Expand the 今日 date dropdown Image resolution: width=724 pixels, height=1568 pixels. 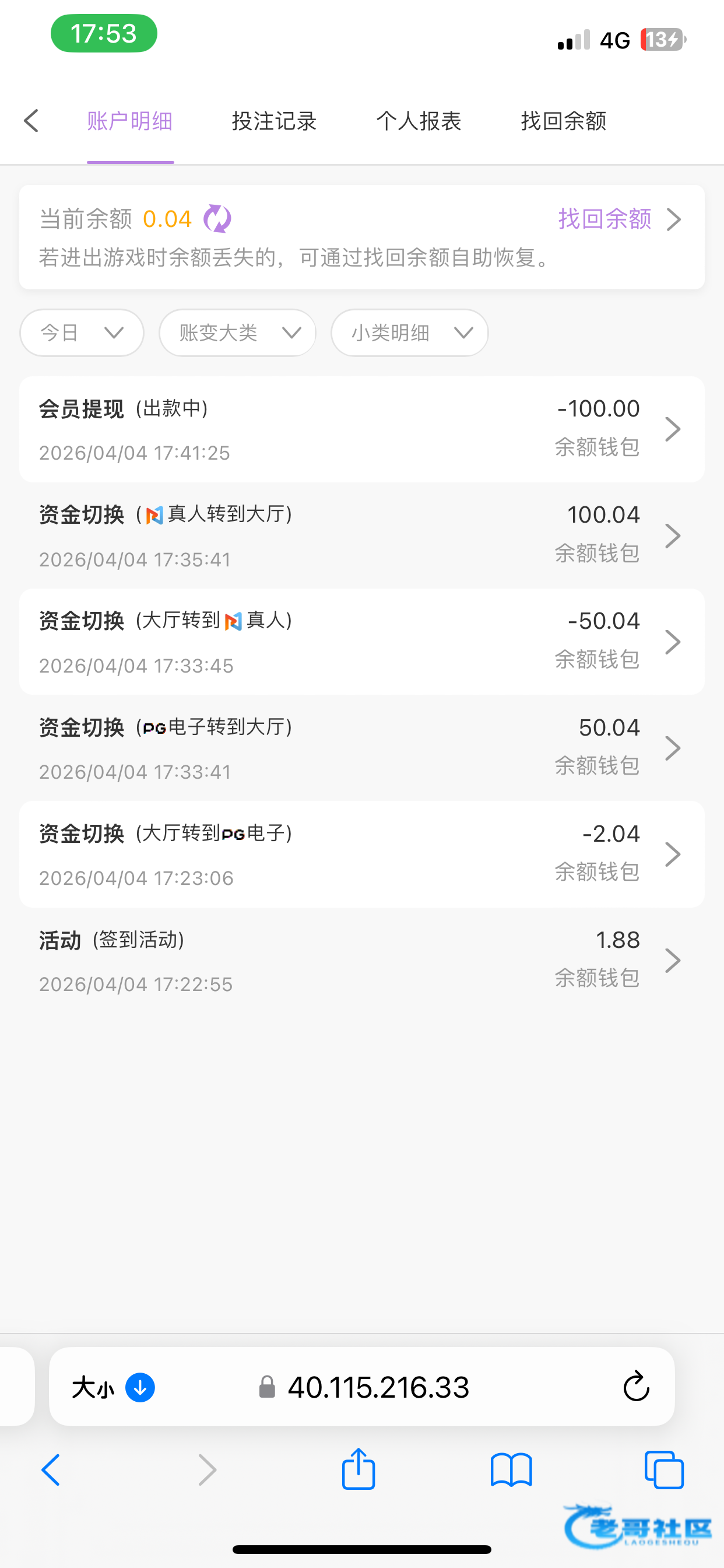click(82, 333)
